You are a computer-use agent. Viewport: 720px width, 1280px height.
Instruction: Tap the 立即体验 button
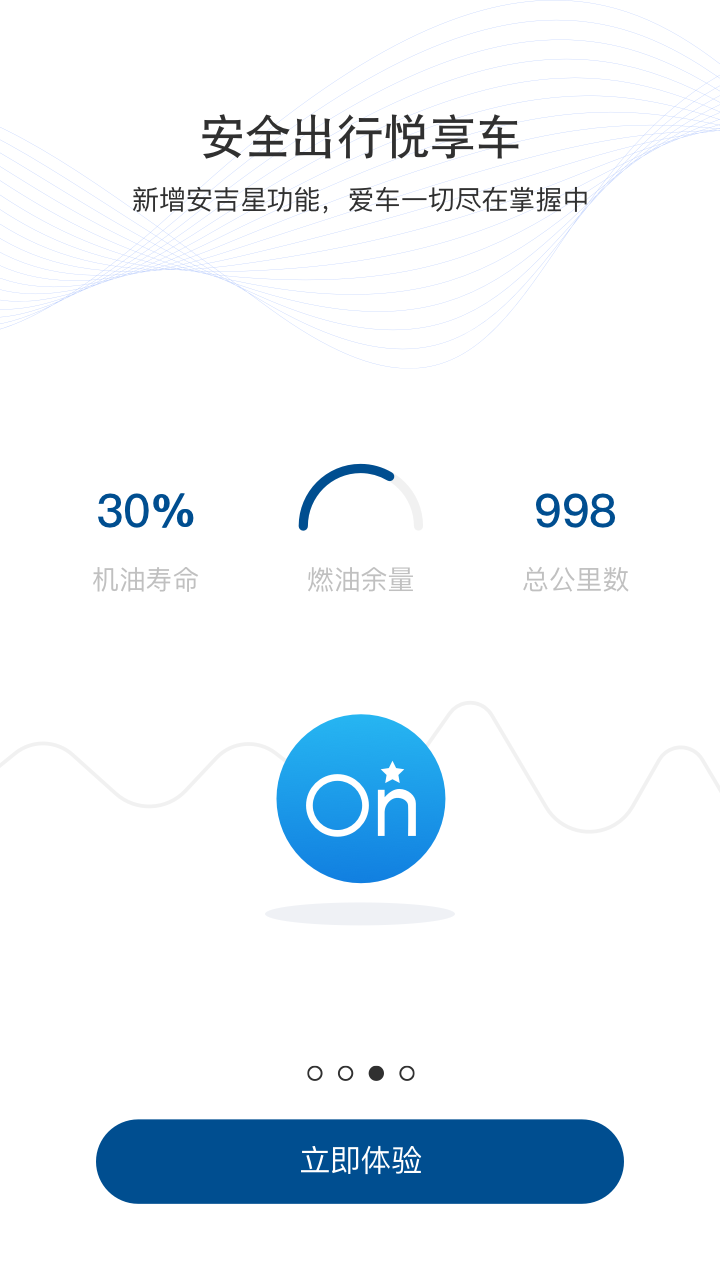click(x=360, y=1161)
